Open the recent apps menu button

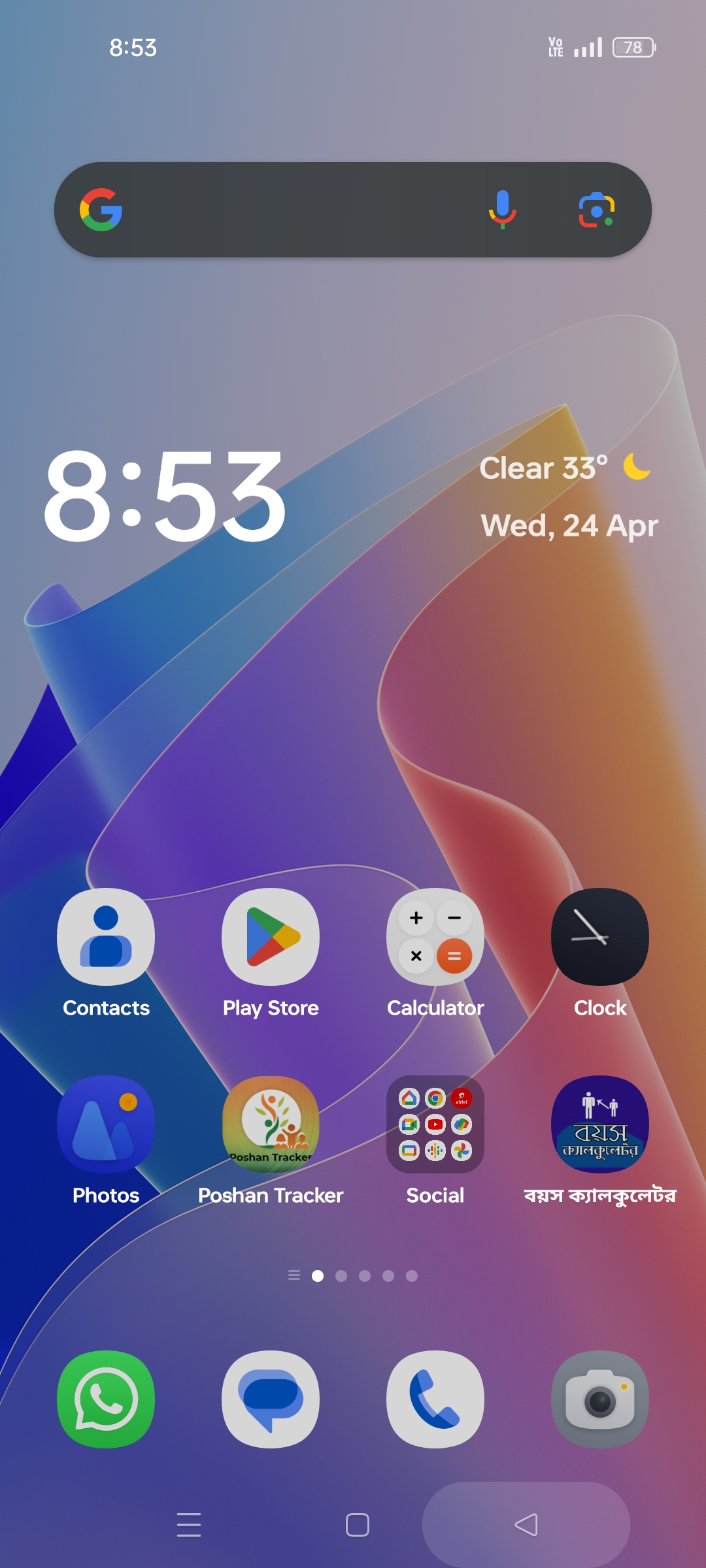[189, 1525]
